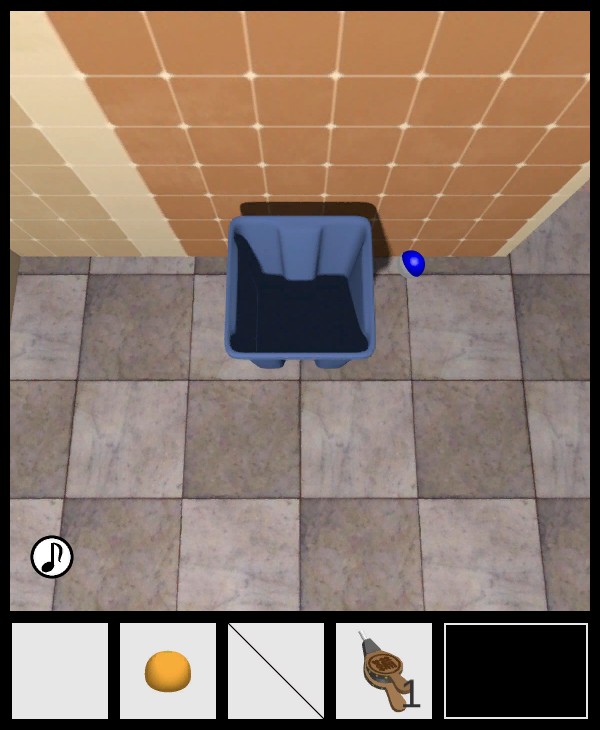Pick up the blue ball beside bin
This screenshot has height=730, width=600.
413,264
